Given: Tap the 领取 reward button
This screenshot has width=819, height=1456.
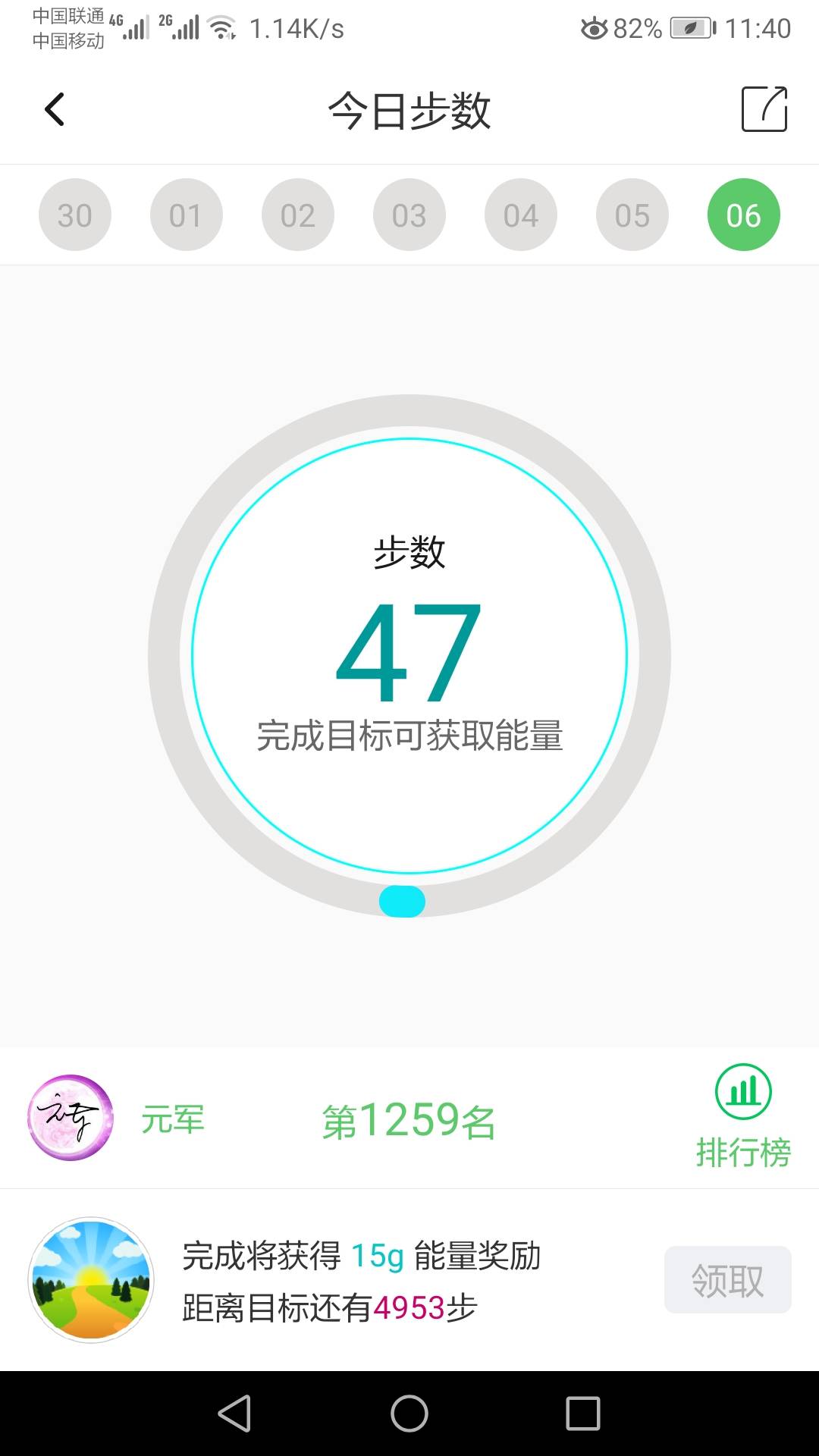Looking at the screenshot, I should [x=726, y=1280].
